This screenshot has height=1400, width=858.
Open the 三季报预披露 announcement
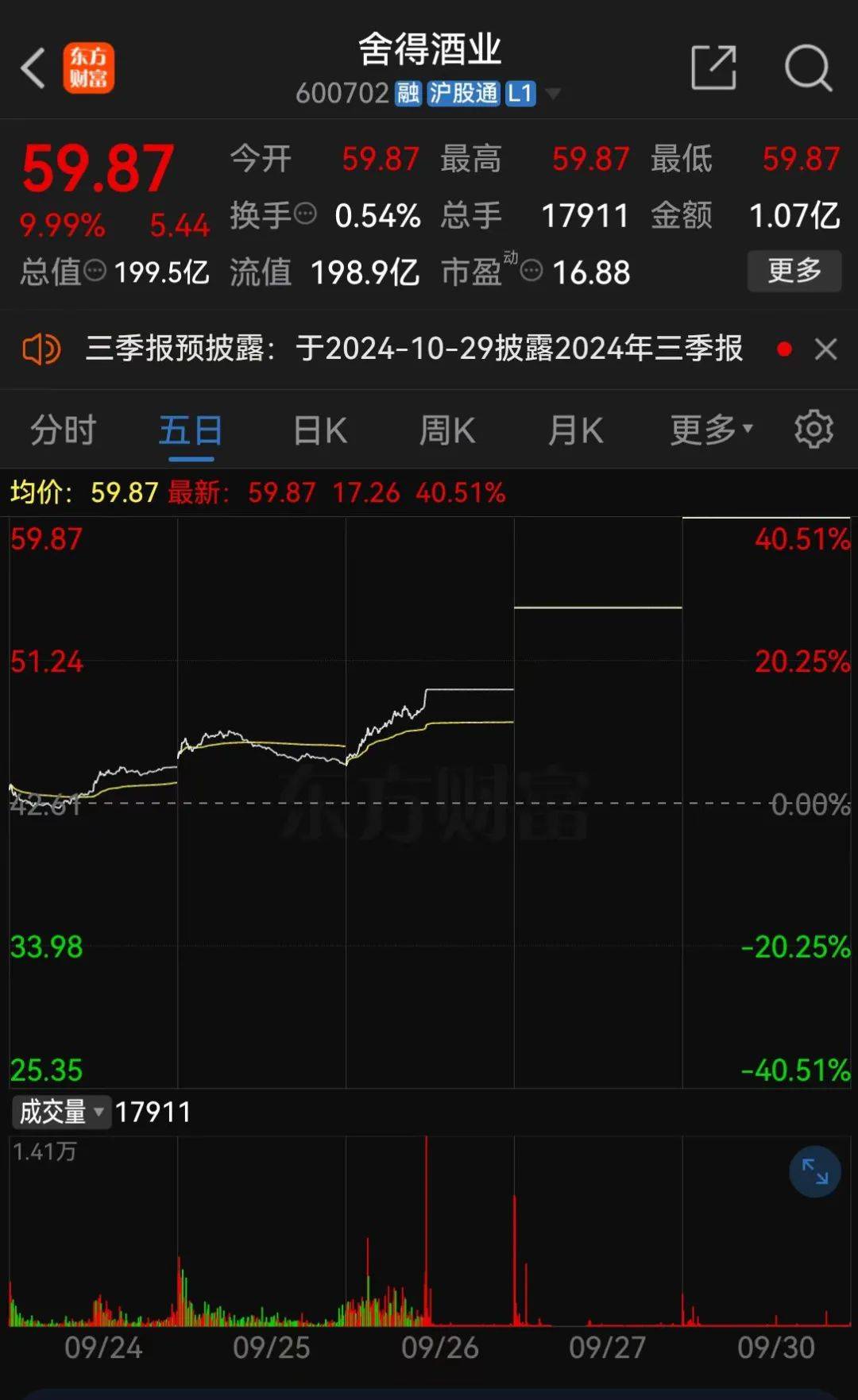[x=414, y=349]
